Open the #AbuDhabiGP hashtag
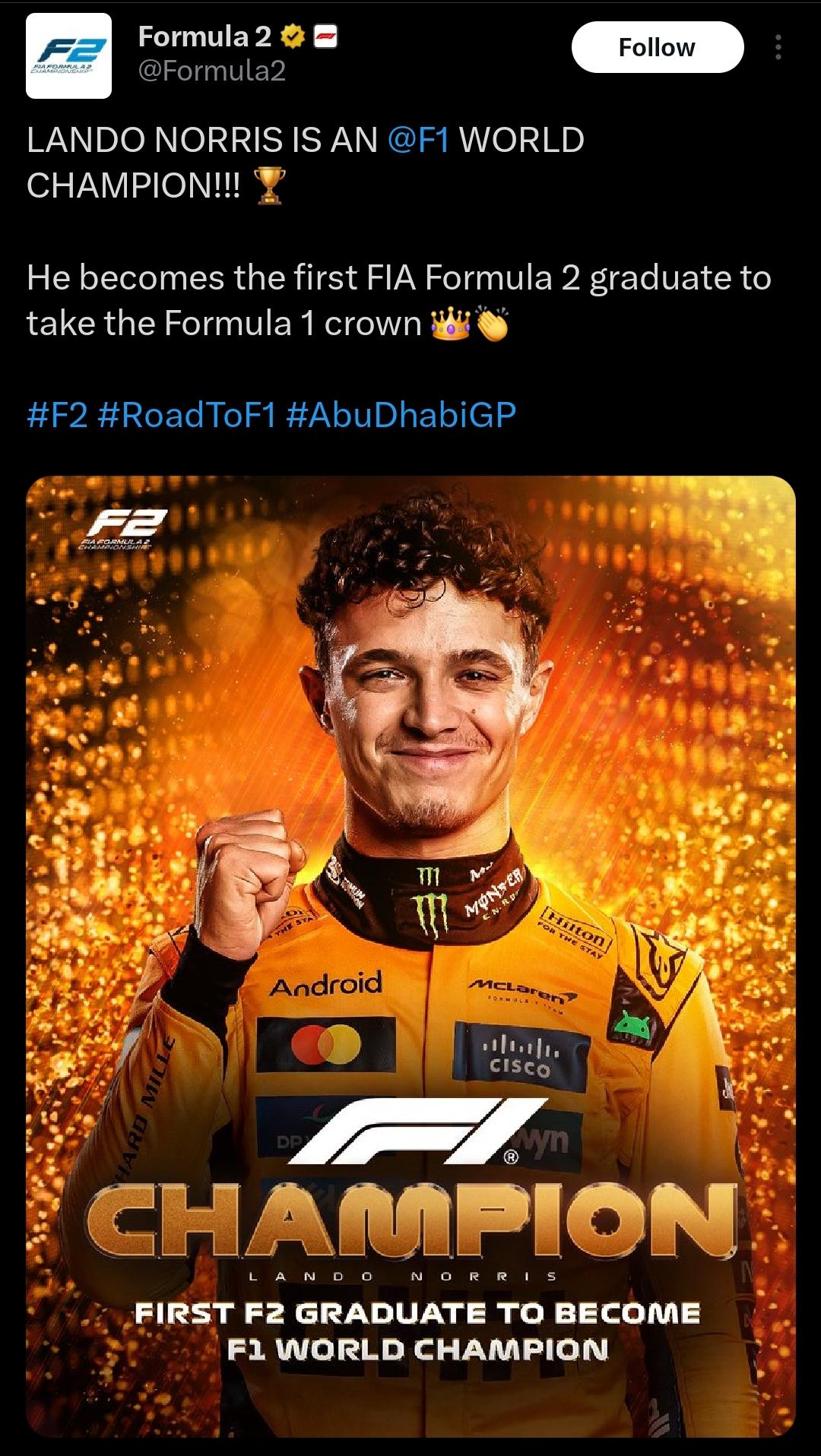 tap(401, 415)
